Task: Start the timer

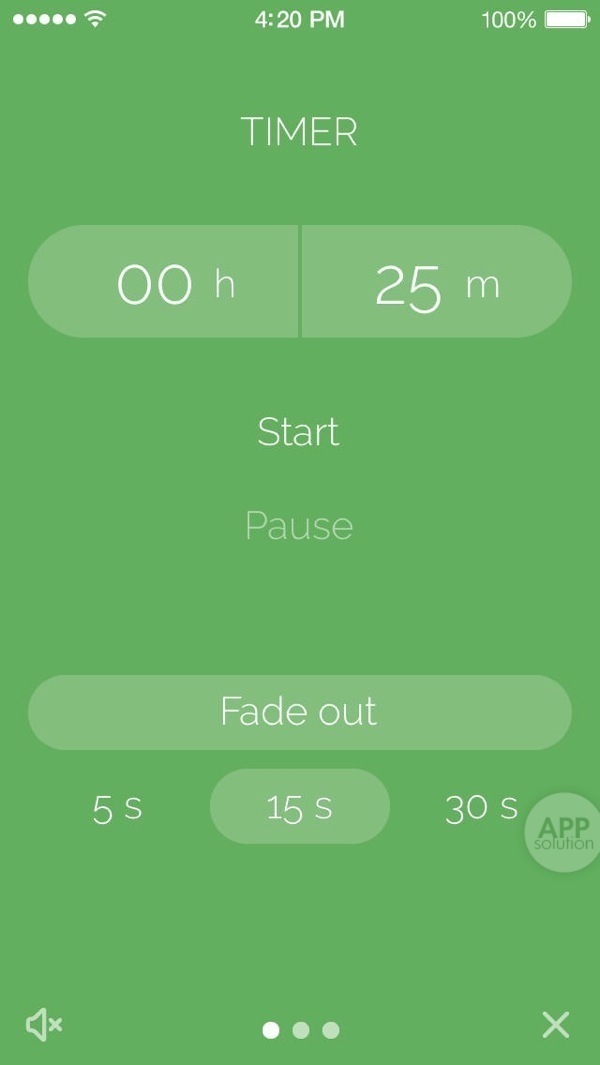Action: pos(299,431)
